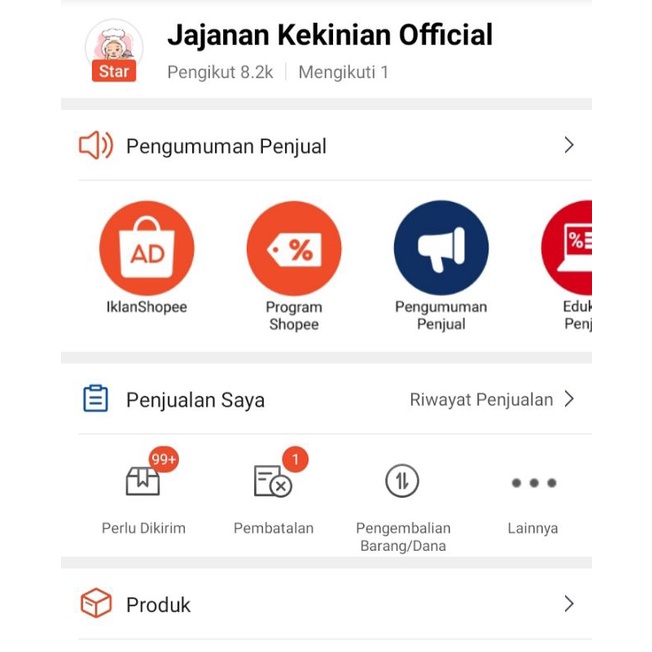Open Pembatalan orders
The image size is (652, 652).
click(273, 483)
